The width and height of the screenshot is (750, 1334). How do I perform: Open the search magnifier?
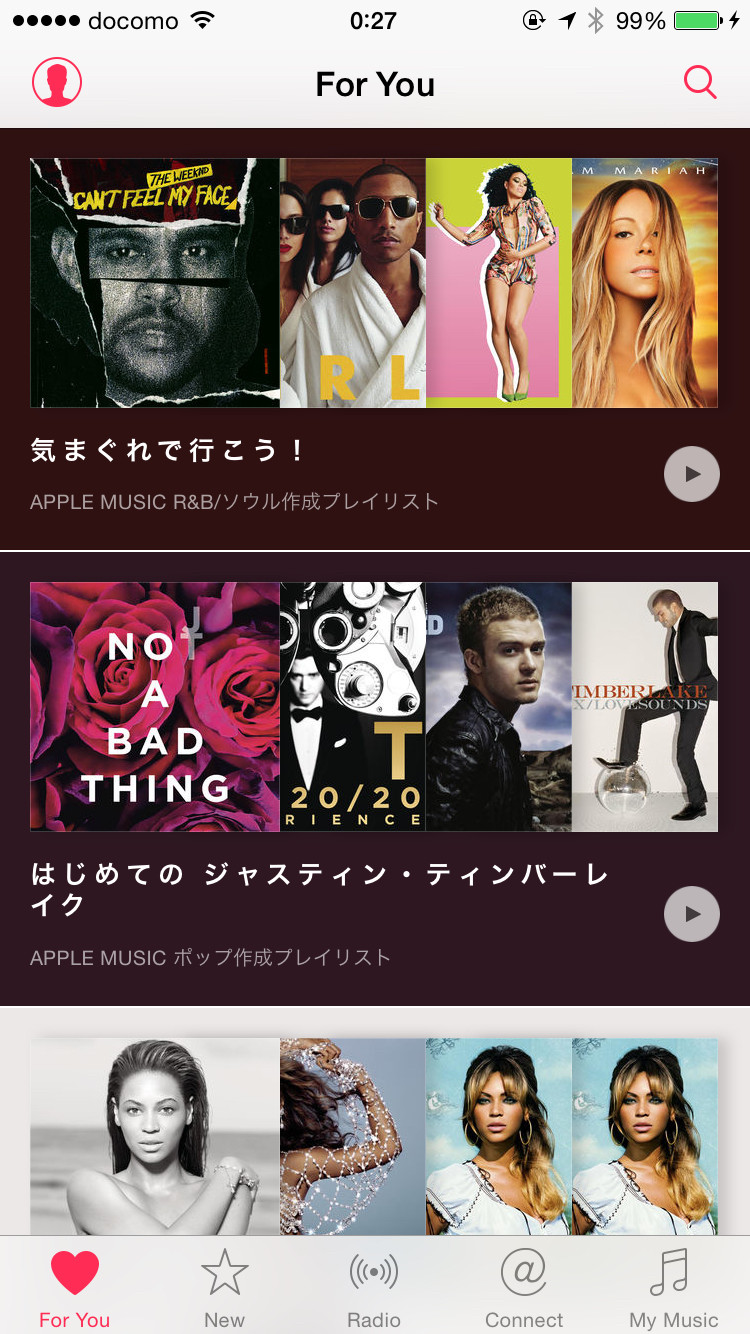coord(700,82)
